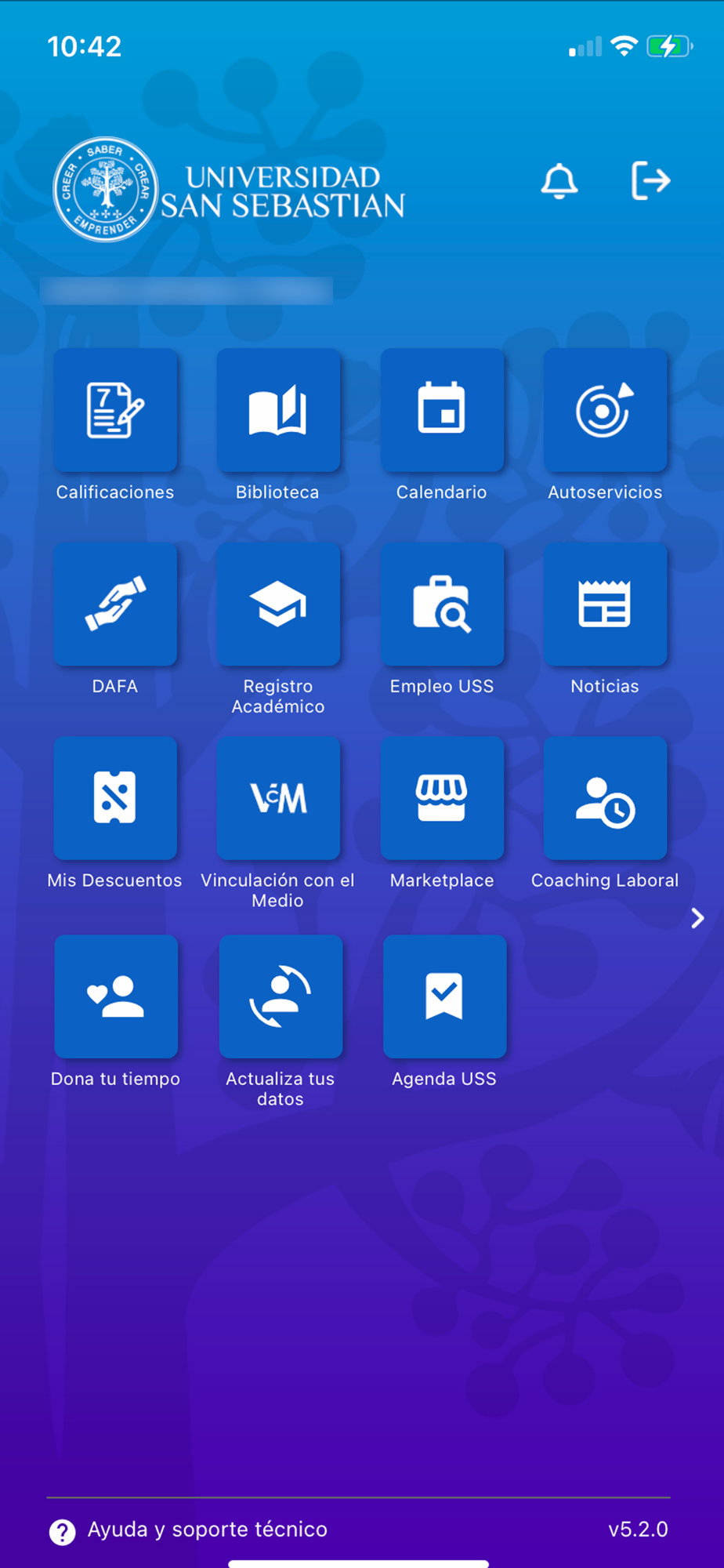
Task: View the Calendario
Action: [442, 410]
